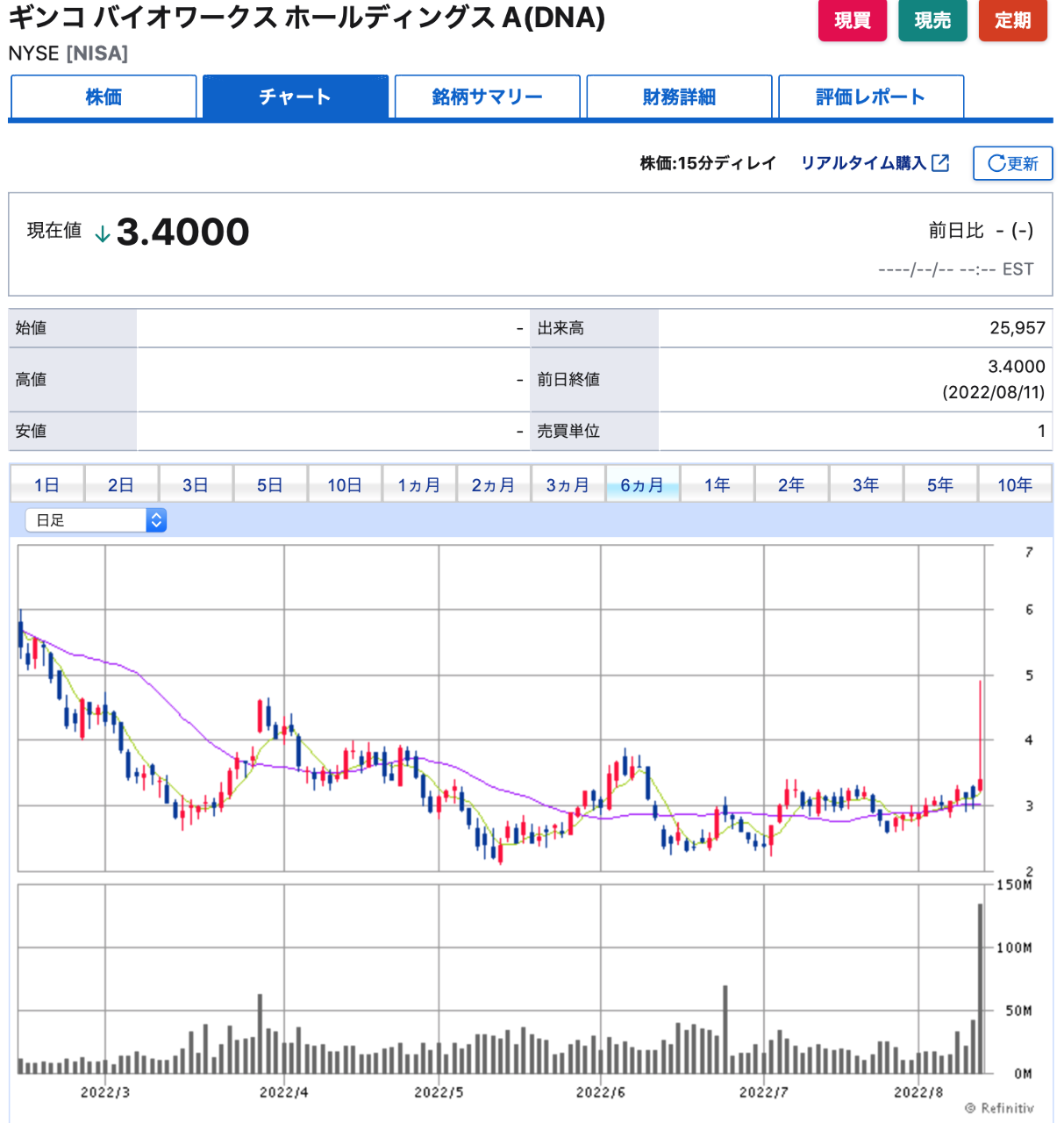The image size is (1064, 1123).
Task: Refresh quotes with the 更新 button
Action: (1012, 163)
